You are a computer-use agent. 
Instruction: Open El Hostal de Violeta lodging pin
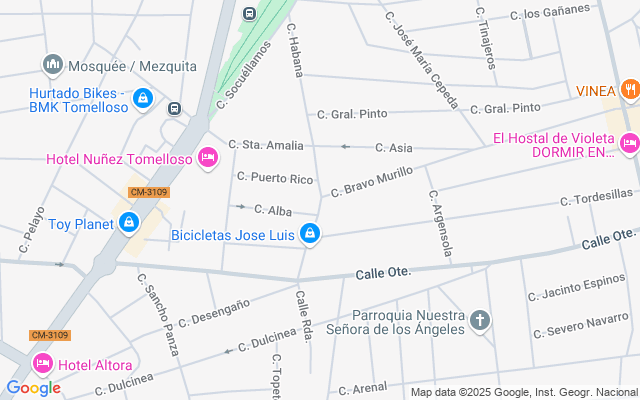click(x=630, y=144)
